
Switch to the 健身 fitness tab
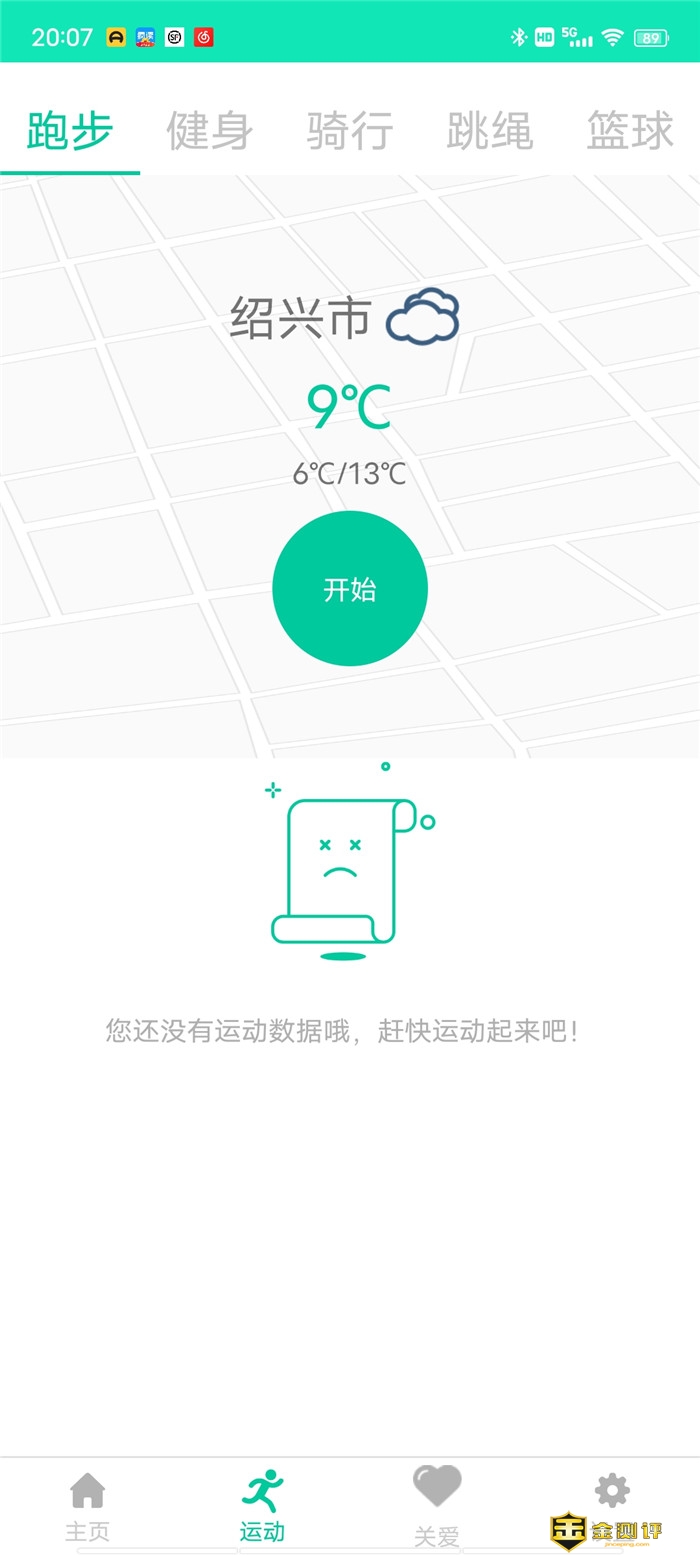coord(210,132)
